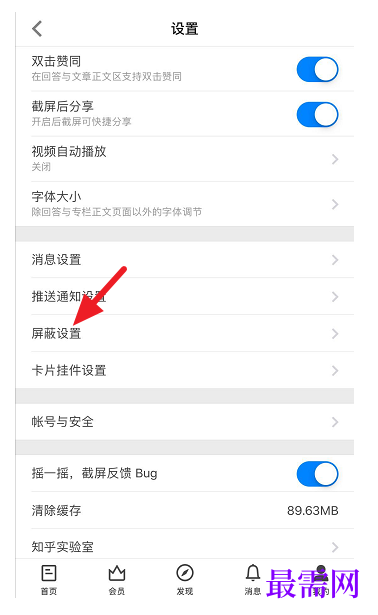Switch to the 我的 profile tab

point(321,580)
